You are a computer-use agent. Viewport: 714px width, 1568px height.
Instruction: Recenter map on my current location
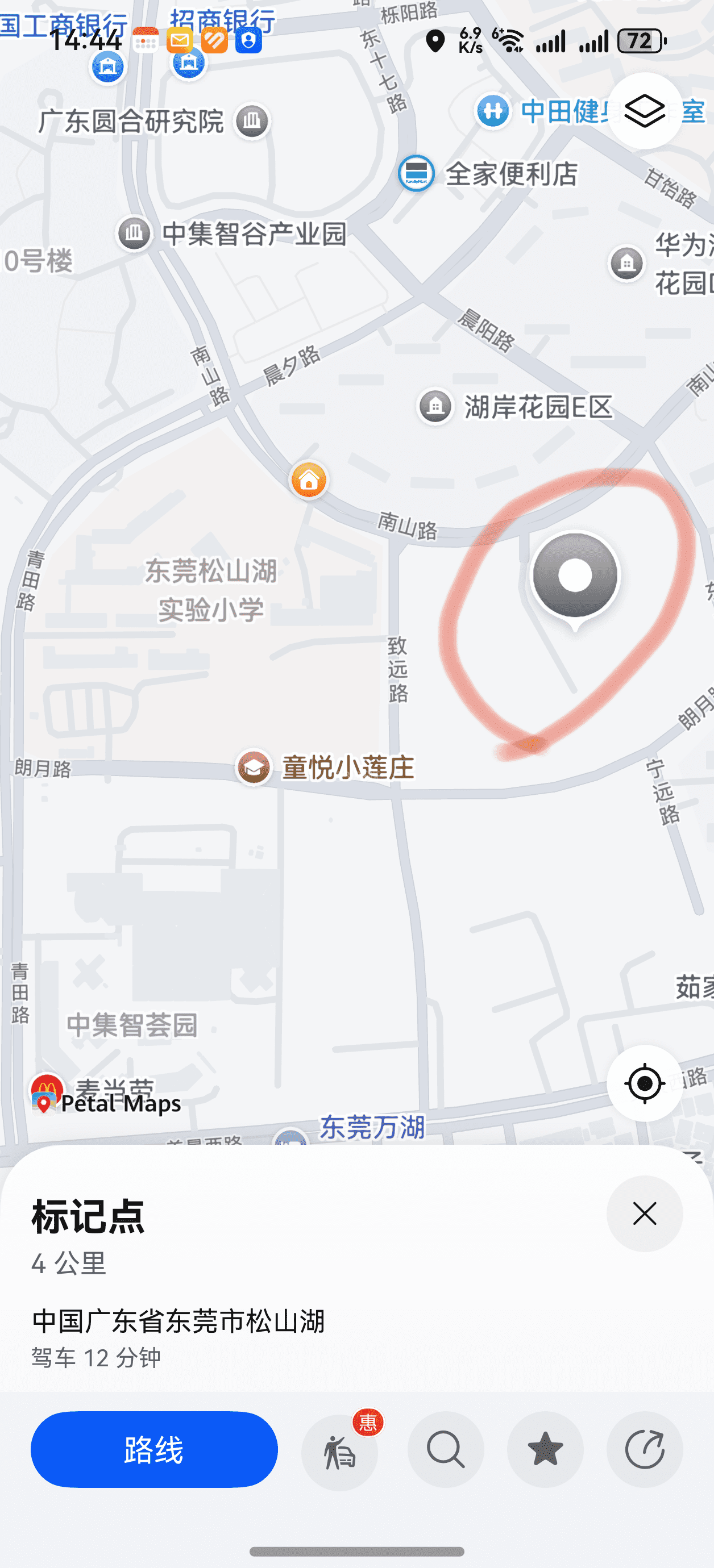point(644,1083)
